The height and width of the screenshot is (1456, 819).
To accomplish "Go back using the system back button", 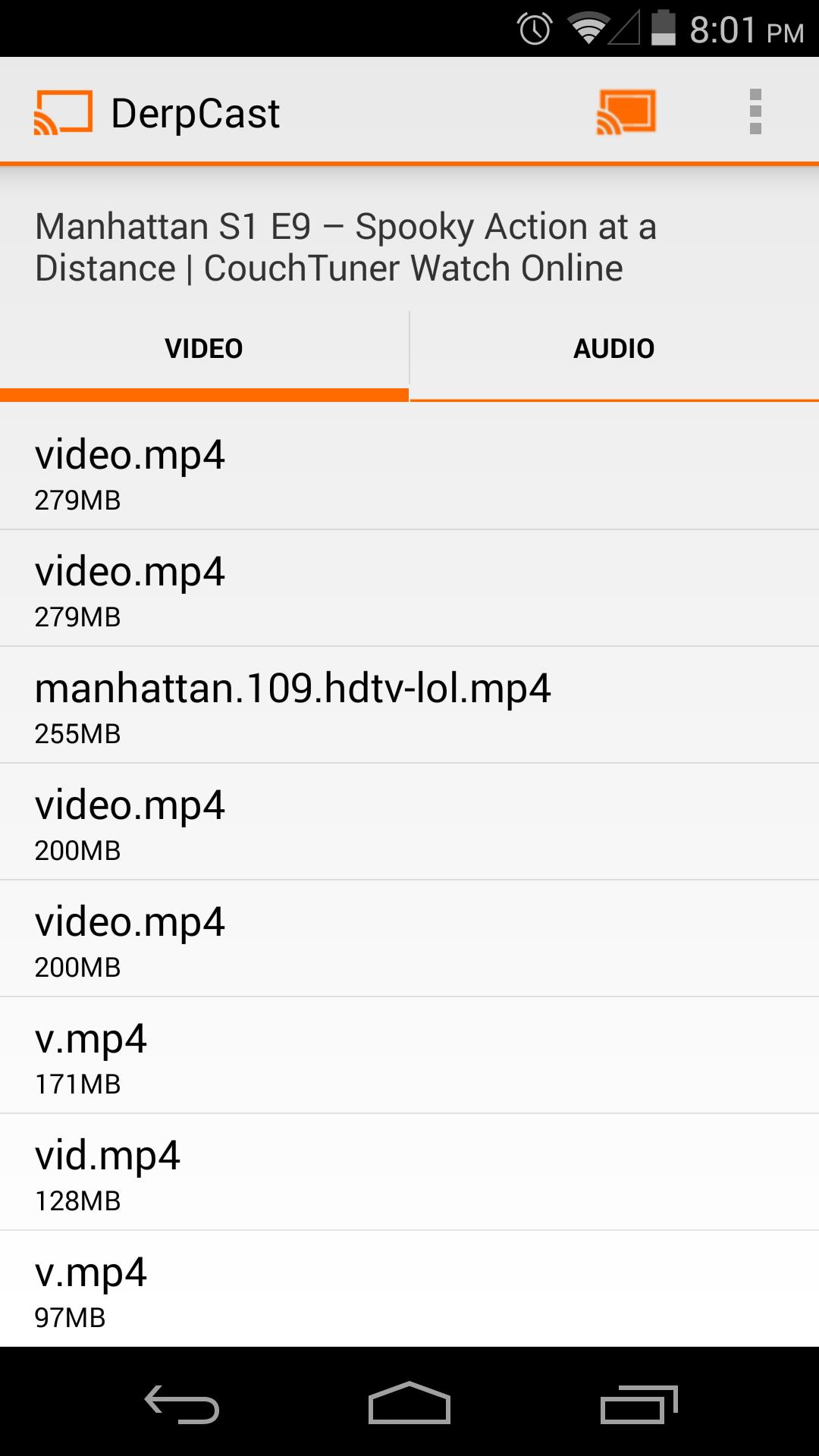I will tap(182, 1403).
